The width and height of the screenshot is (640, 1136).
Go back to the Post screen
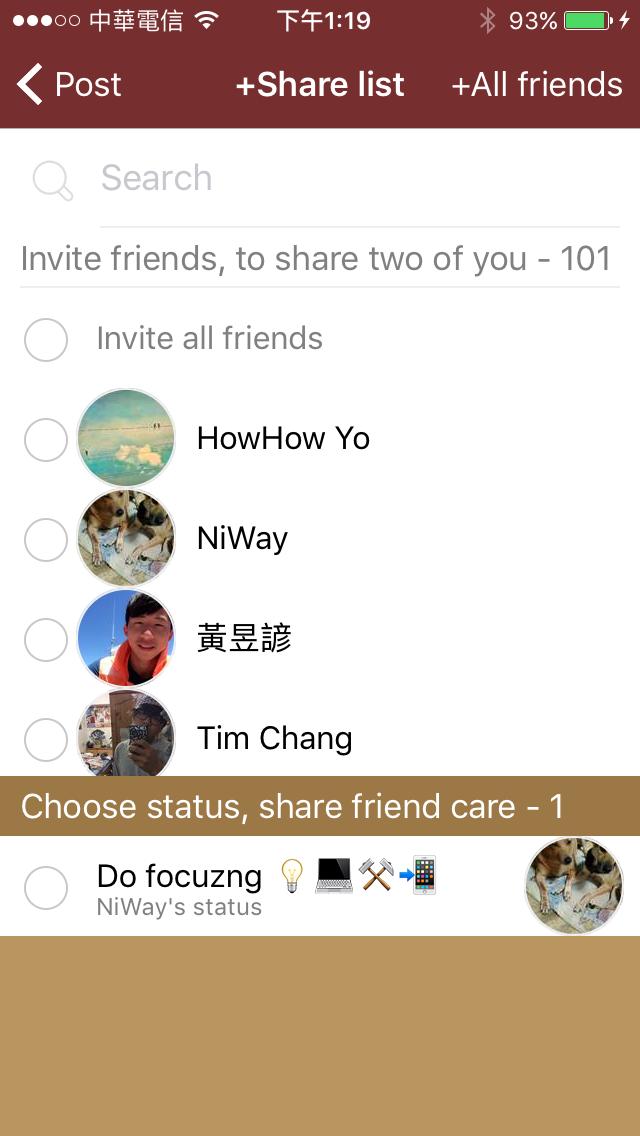tap(68, 85)
